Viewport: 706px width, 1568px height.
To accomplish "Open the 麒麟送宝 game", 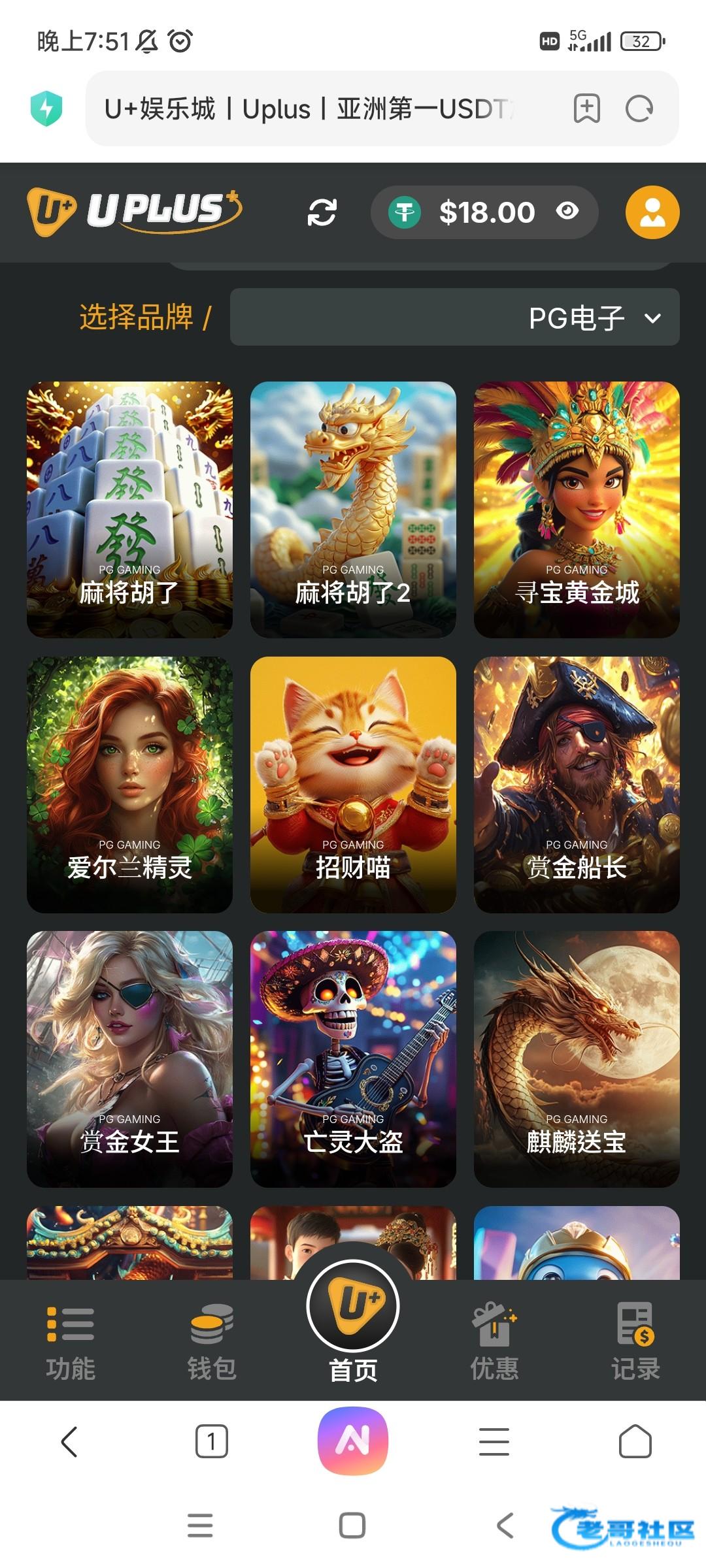I will tap(577, 1058).
